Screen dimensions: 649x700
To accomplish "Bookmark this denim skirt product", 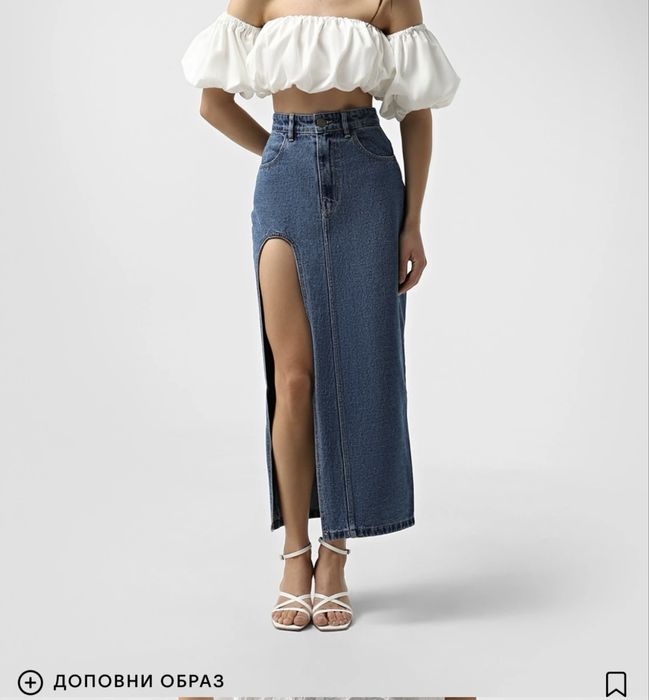I will pyautogui.click(x=616, y=683).
